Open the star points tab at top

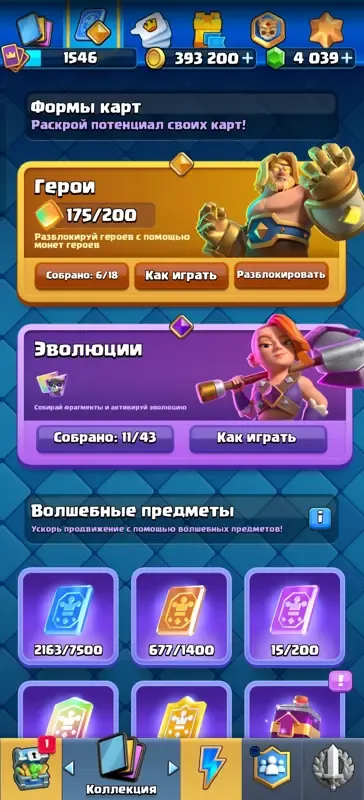coord(326,29)
